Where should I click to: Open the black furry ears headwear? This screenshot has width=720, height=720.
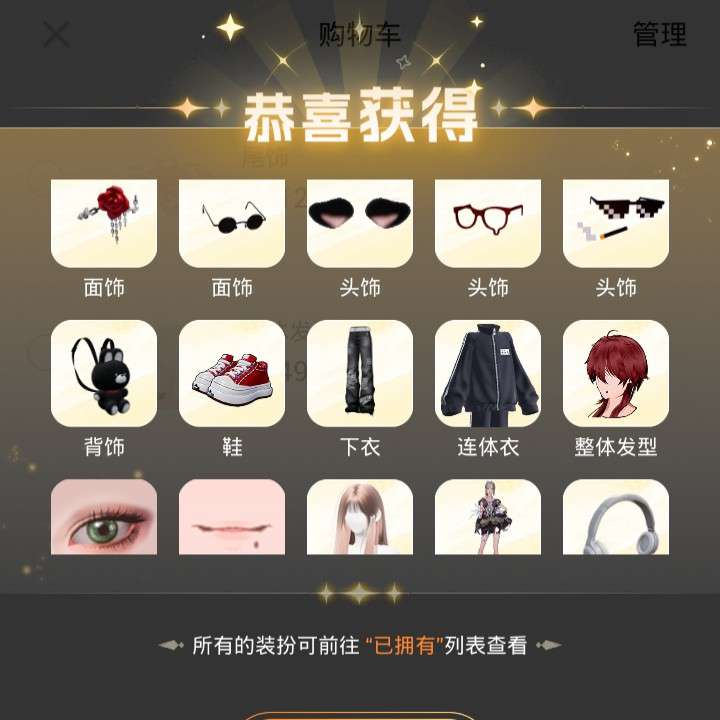[x=360, y=222]
